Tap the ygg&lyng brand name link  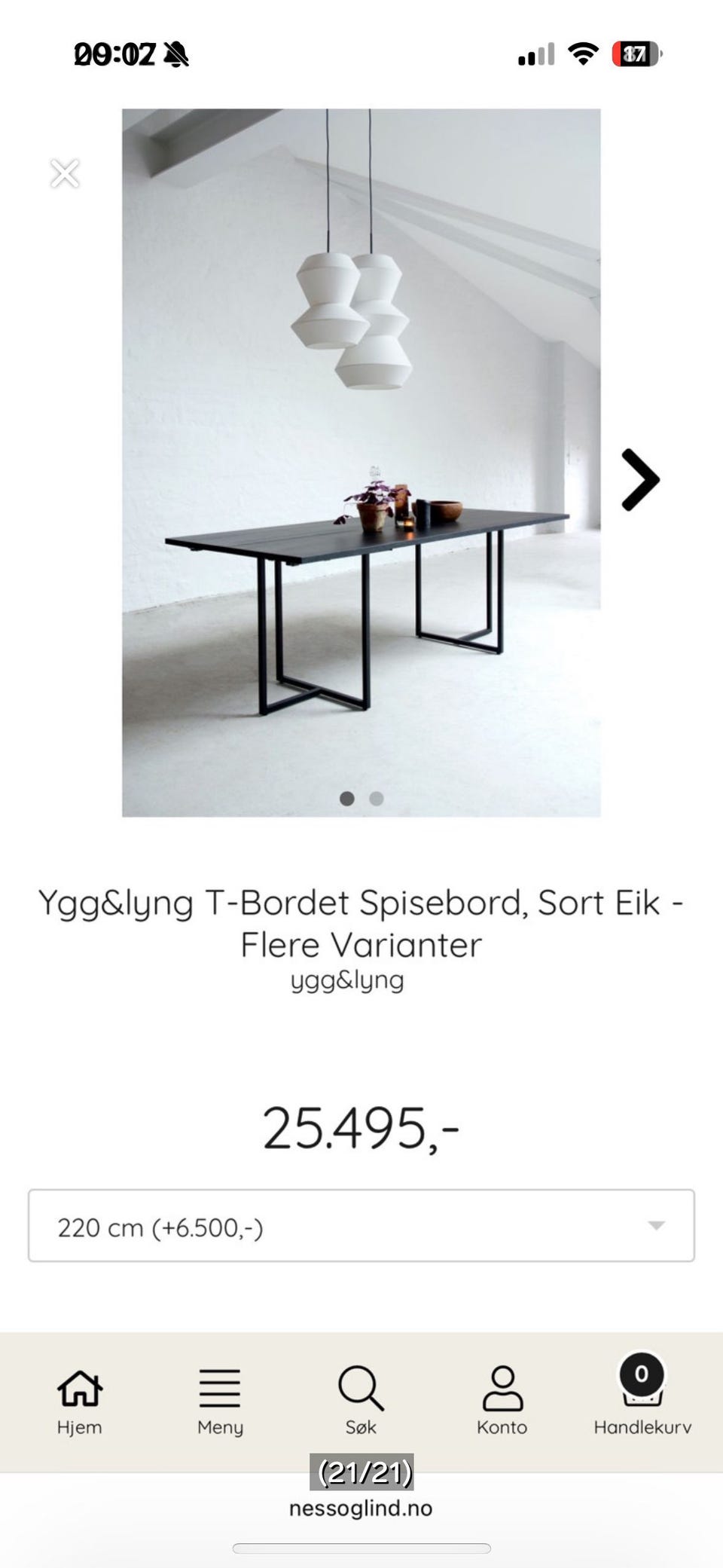click(347, 980)
